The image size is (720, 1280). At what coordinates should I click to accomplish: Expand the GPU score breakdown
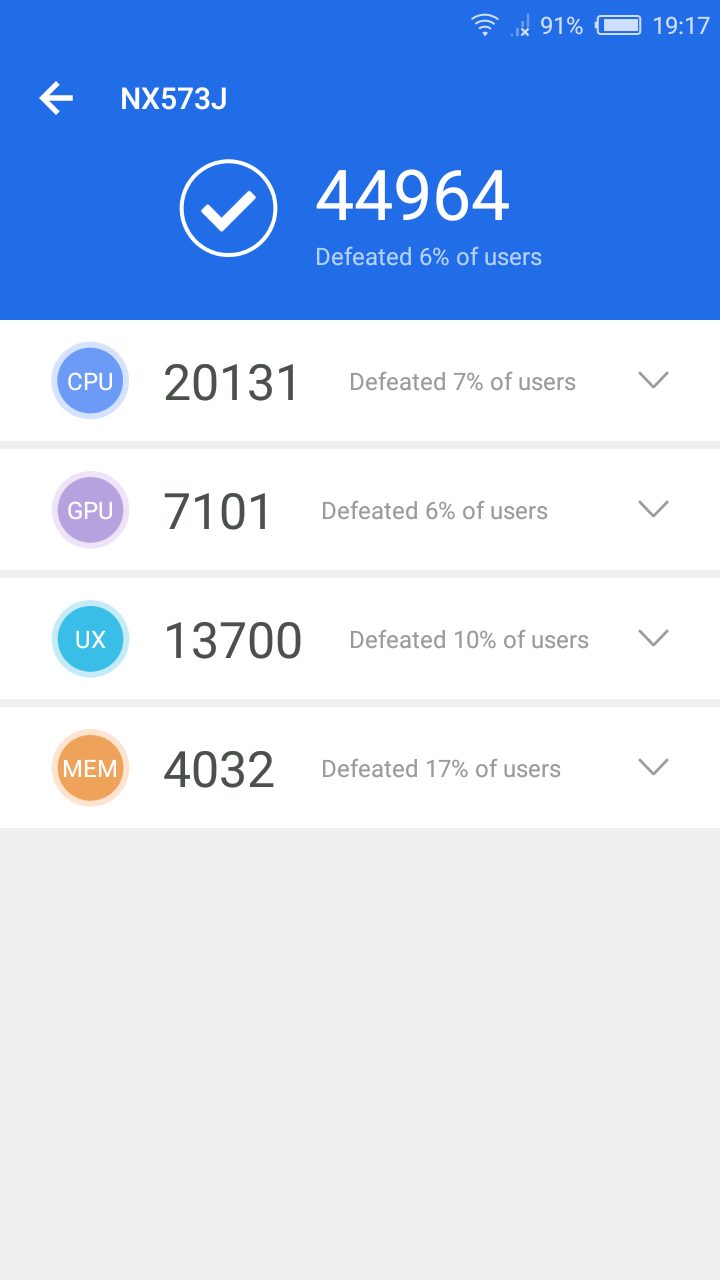click(653, 509)
